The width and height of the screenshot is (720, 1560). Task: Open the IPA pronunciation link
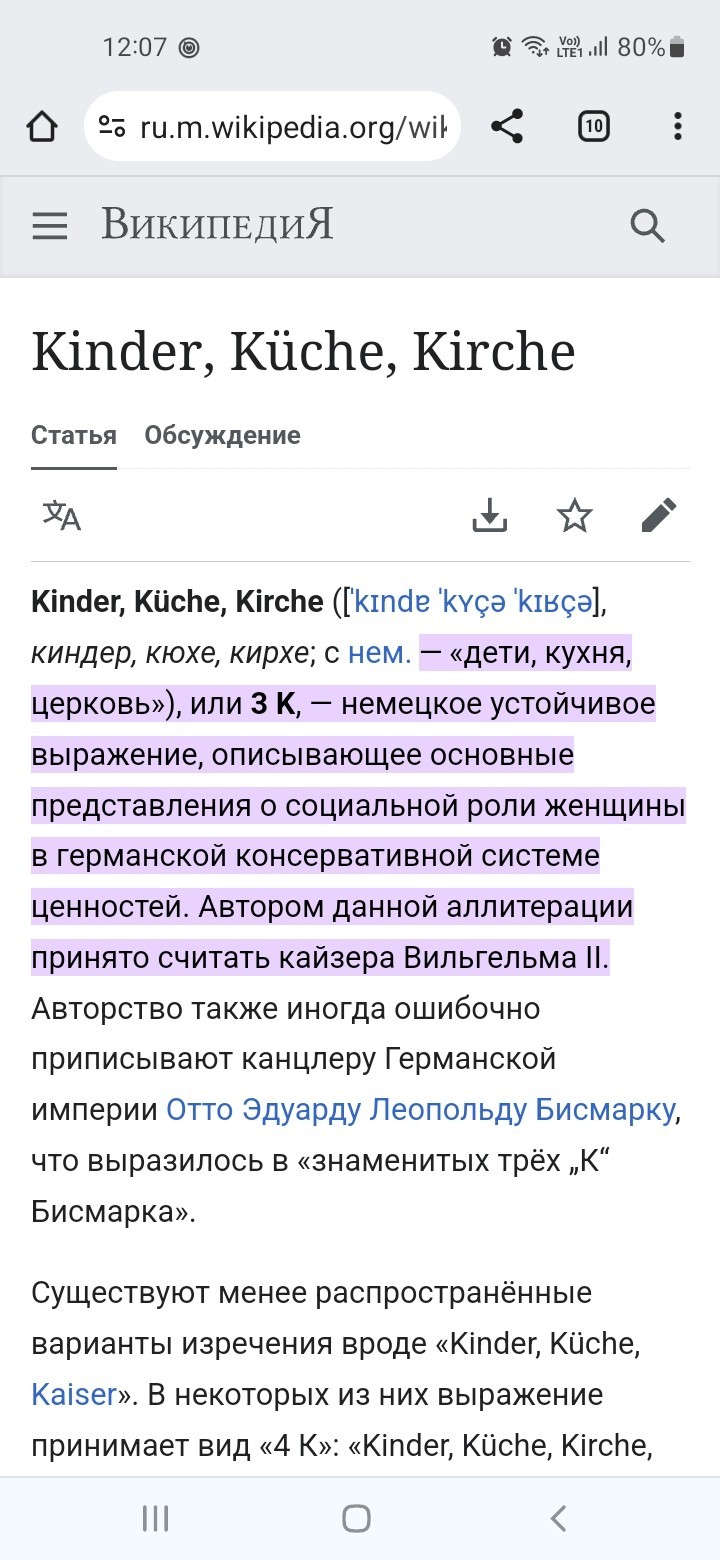pos(468,602)
